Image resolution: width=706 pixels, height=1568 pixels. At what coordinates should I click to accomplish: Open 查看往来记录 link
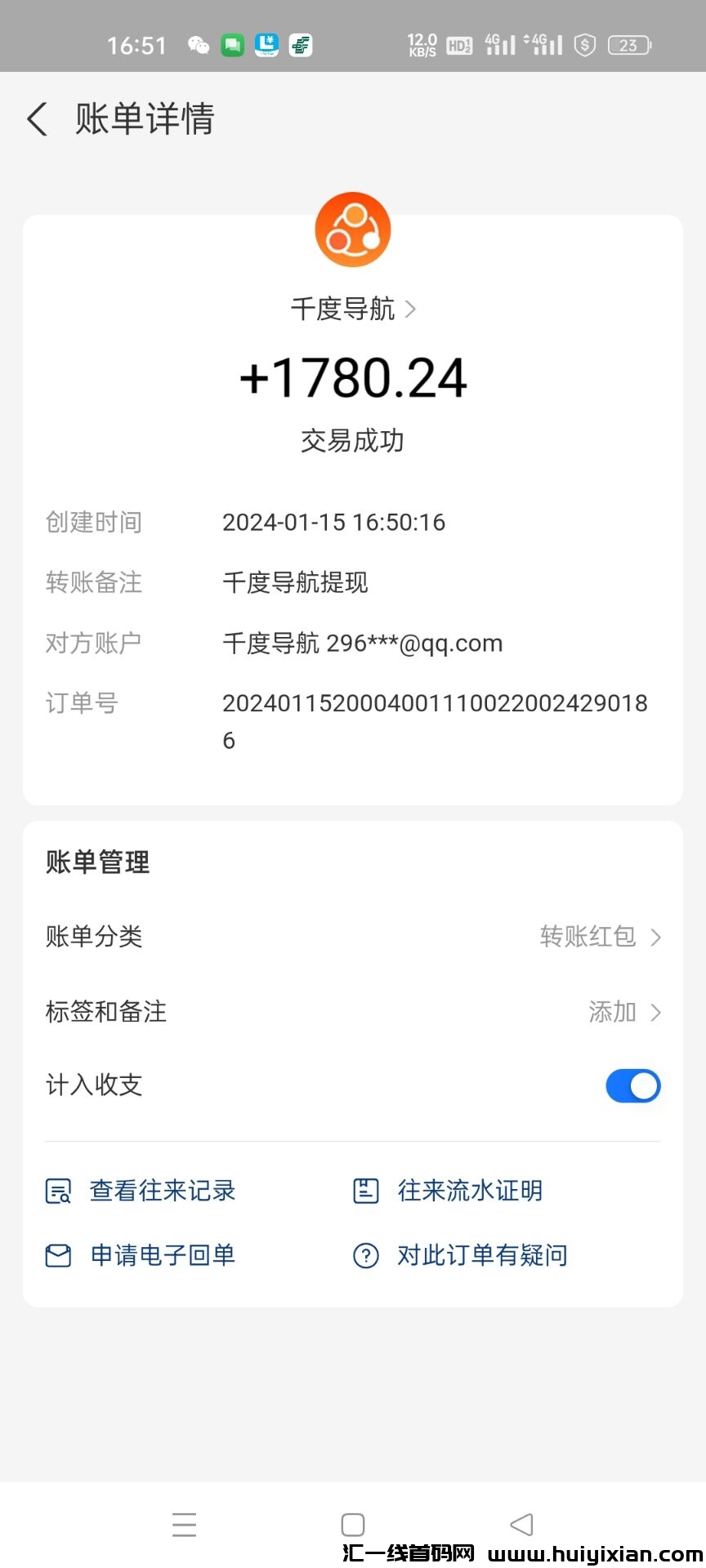(x=162, y=1190)
